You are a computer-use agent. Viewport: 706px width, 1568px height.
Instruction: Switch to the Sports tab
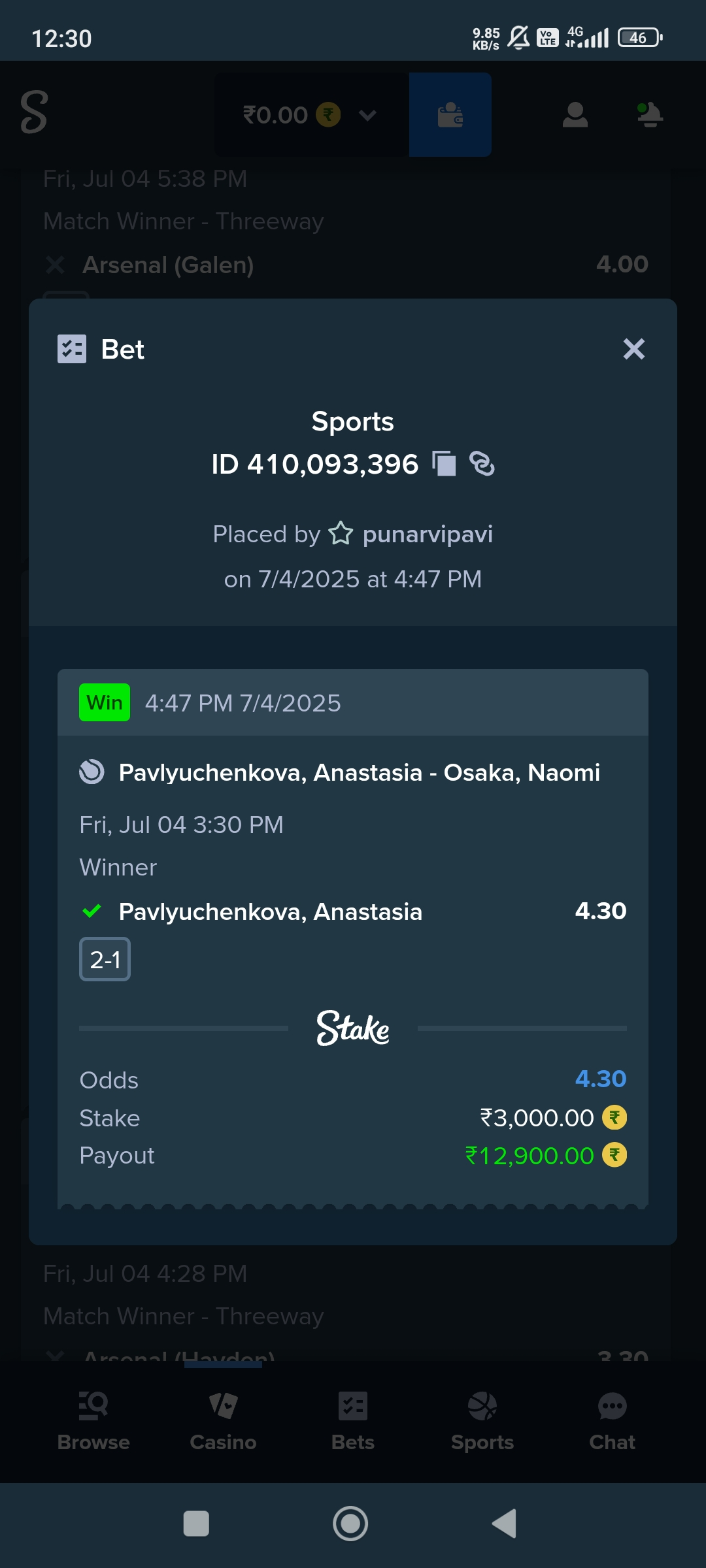(x=482, y=1420)
